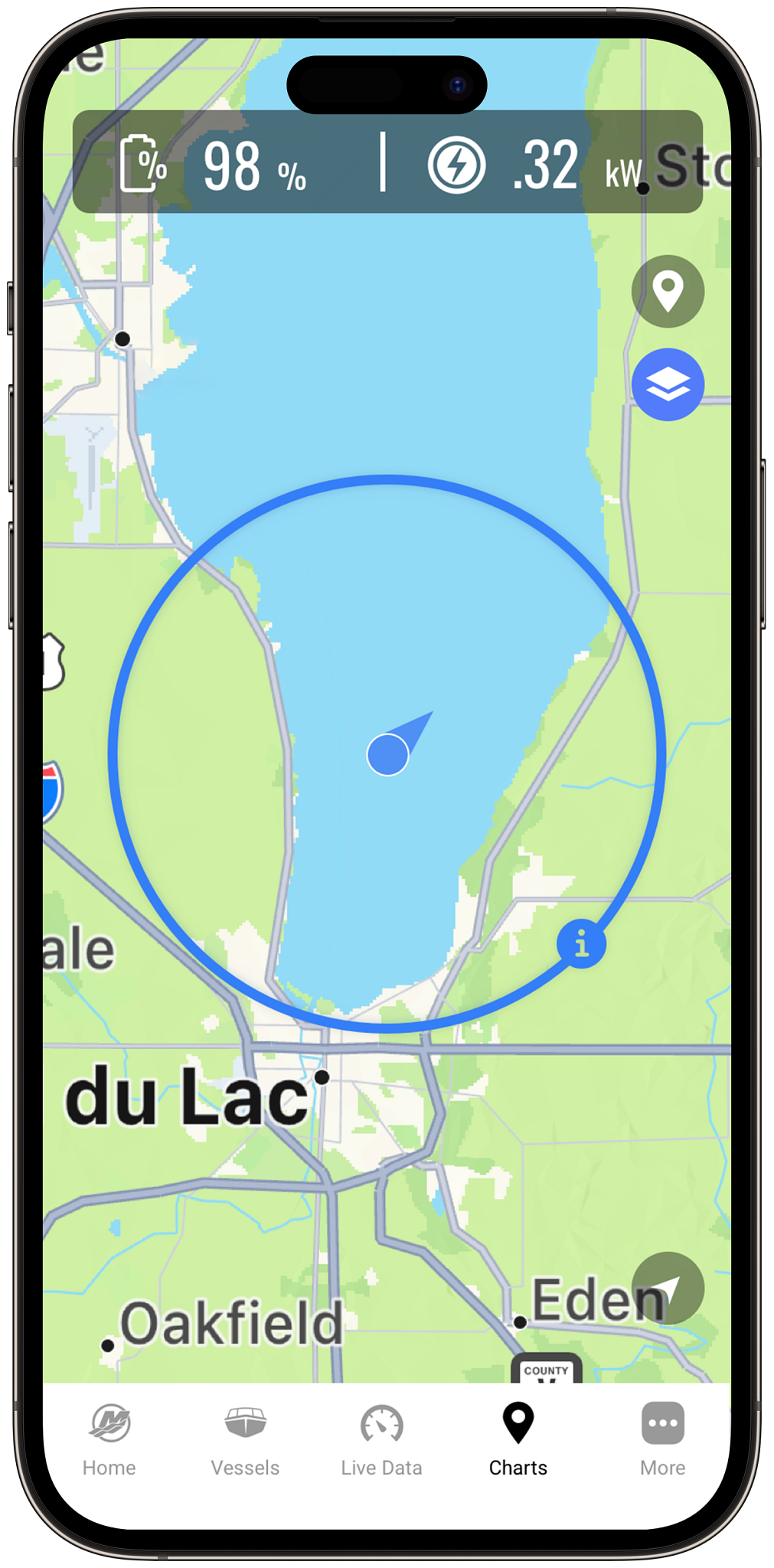Tap the range circle info icon

tap(582, 944)
